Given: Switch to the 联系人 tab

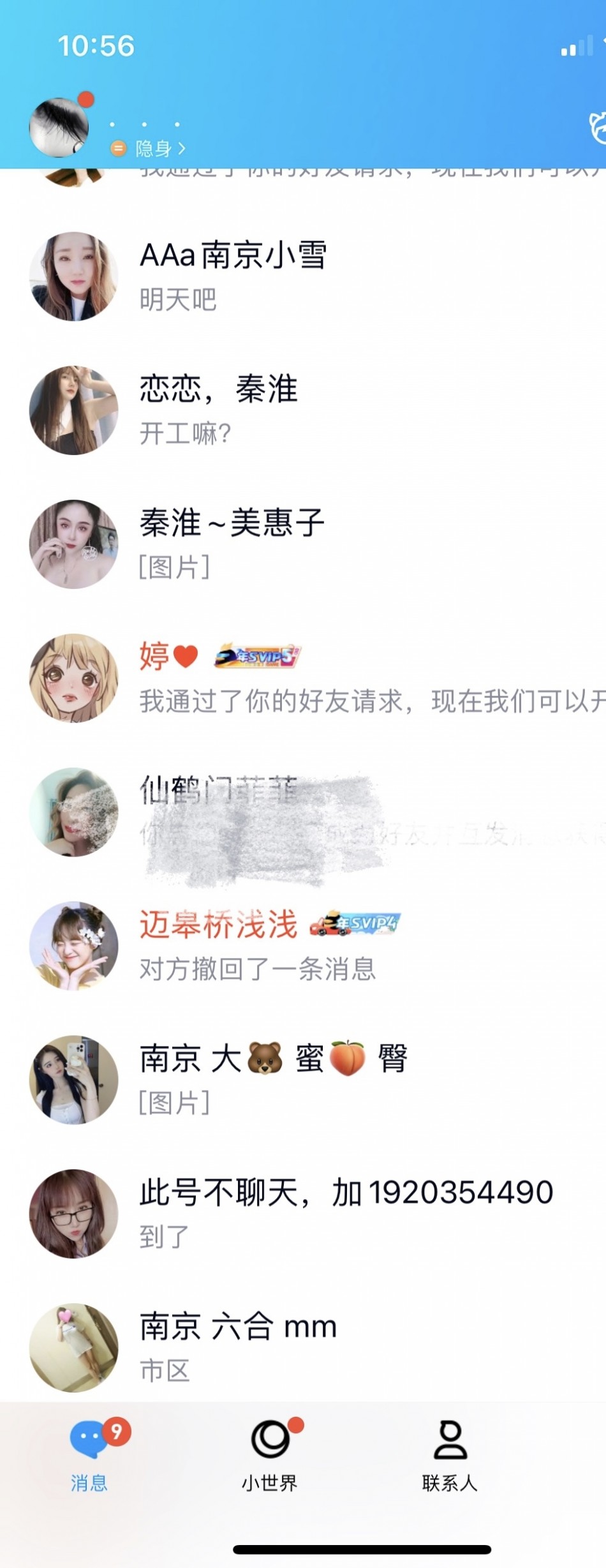Looking at the screenshot, I should 450,1456.
